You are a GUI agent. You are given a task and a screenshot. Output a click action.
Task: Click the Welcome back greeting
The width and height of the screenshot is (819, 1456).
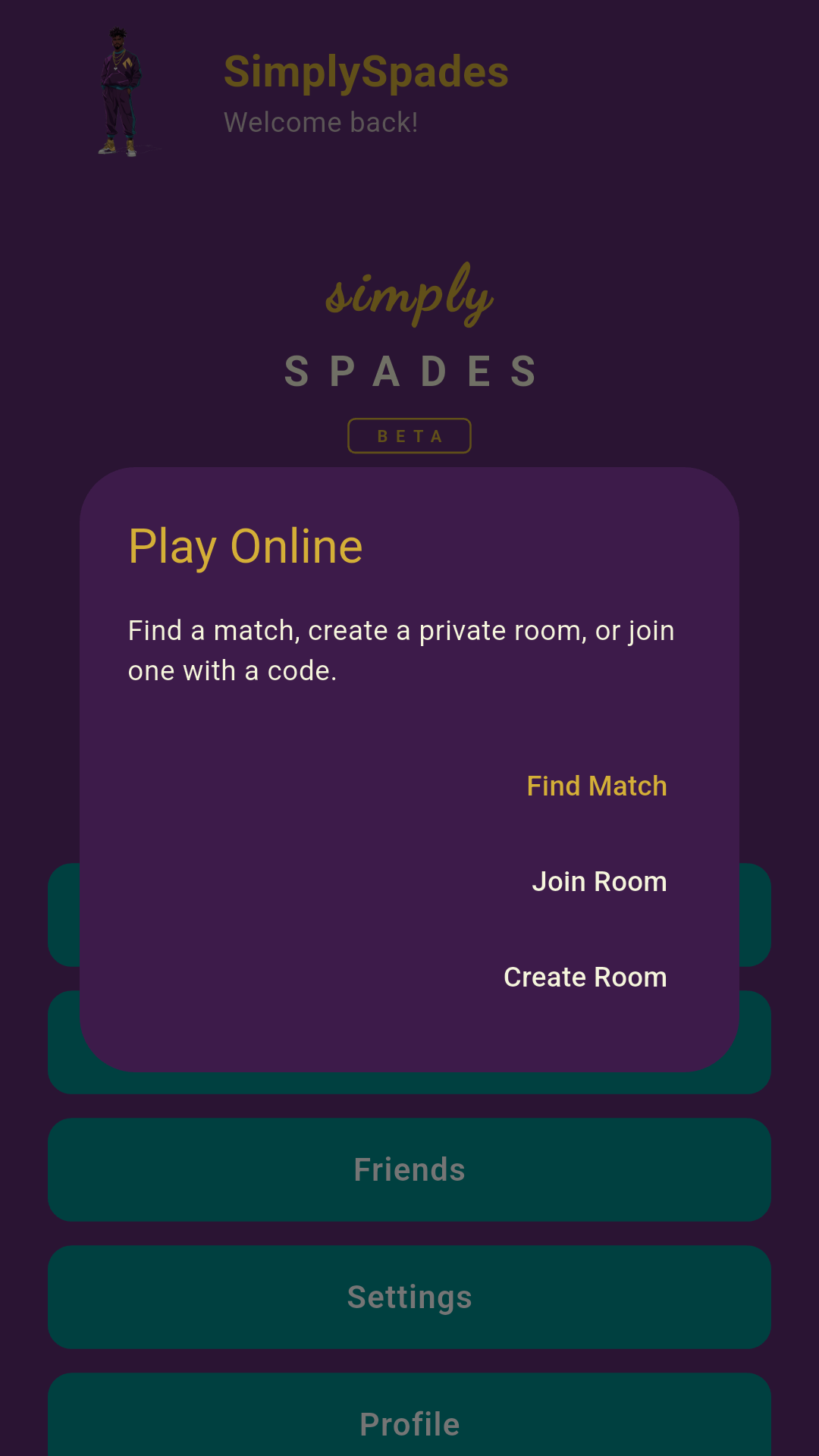pyautogui.click(x=322, y=122)
